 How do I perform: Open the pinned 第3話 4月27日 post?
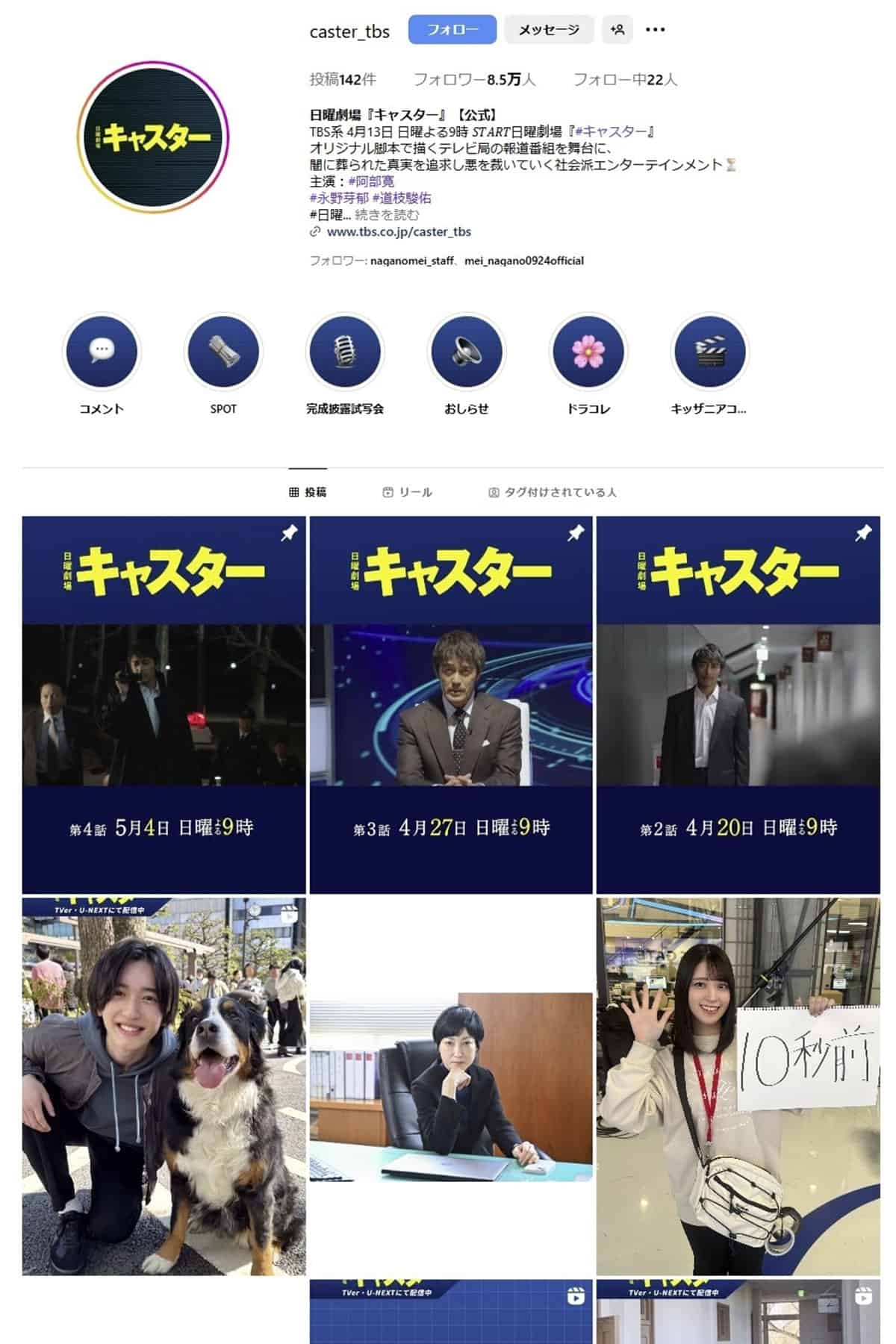451,704
